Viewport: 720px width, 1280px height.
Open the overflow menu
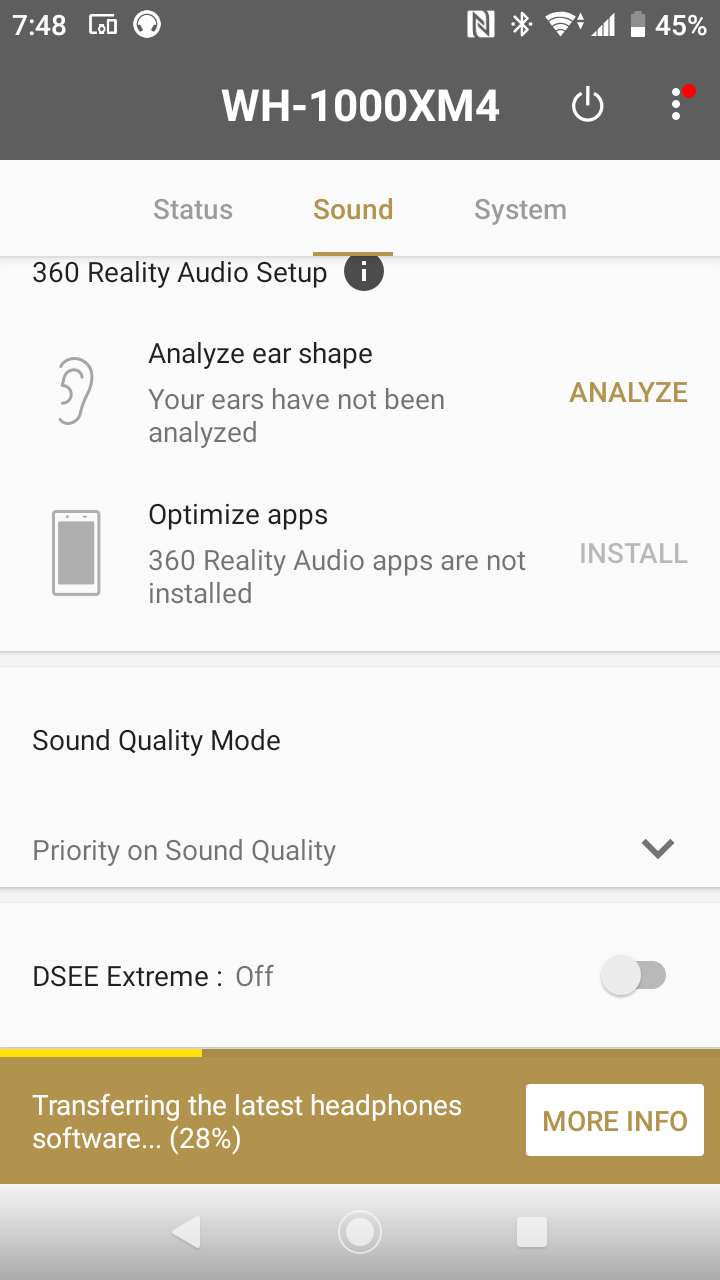click(x=677, y=105)
